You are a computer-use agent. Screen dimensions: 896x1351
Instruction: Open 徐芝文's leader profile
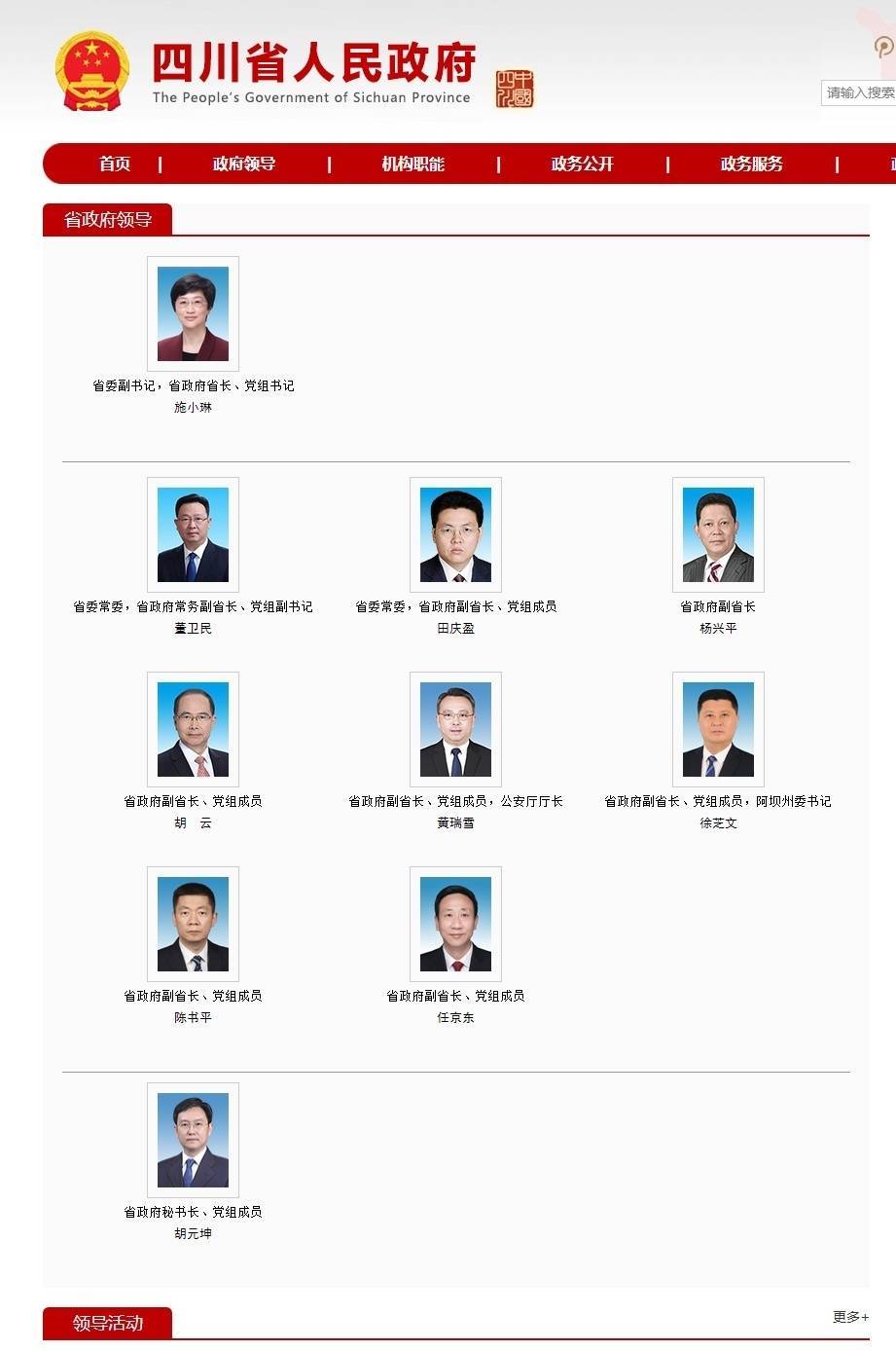(718, 729)
